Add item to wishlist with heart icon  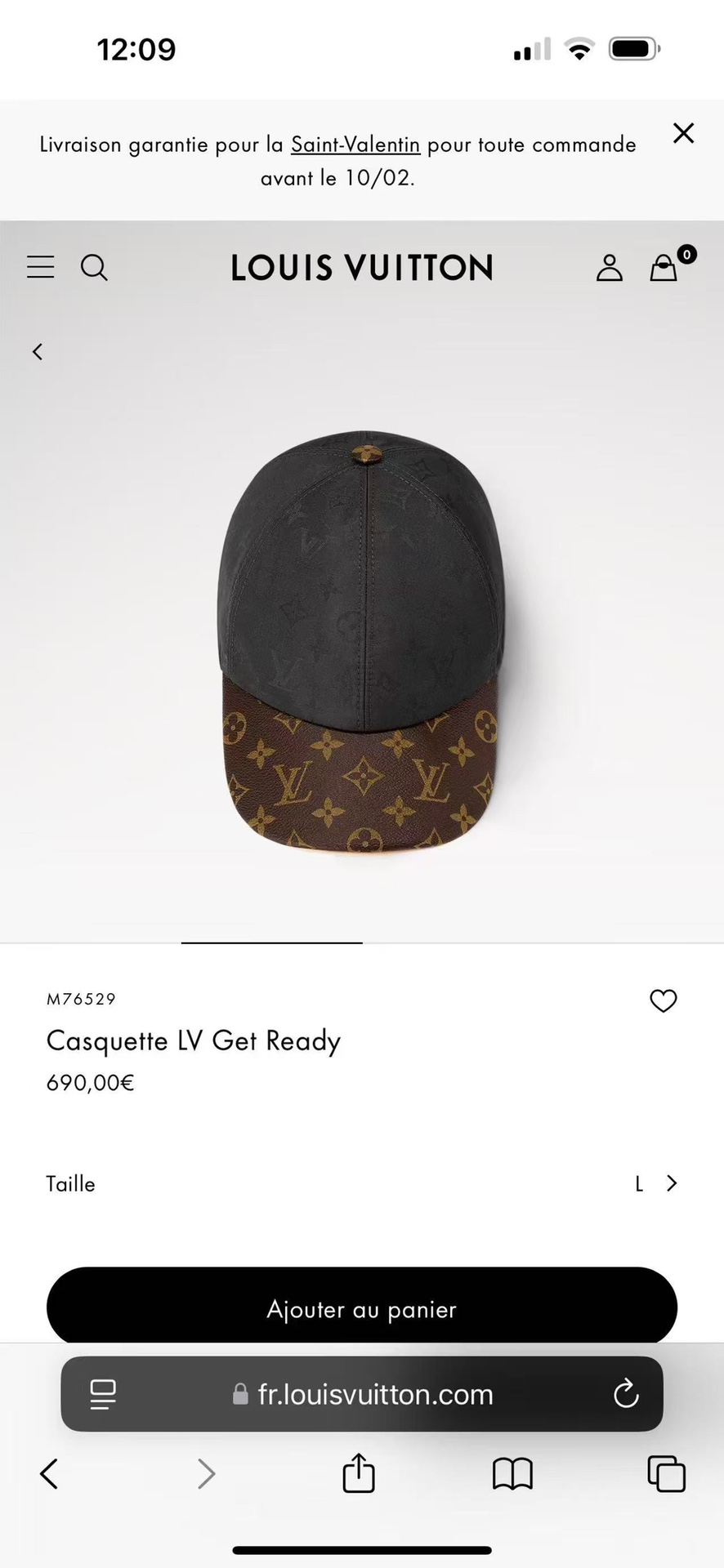click(x=663, y=1000)
